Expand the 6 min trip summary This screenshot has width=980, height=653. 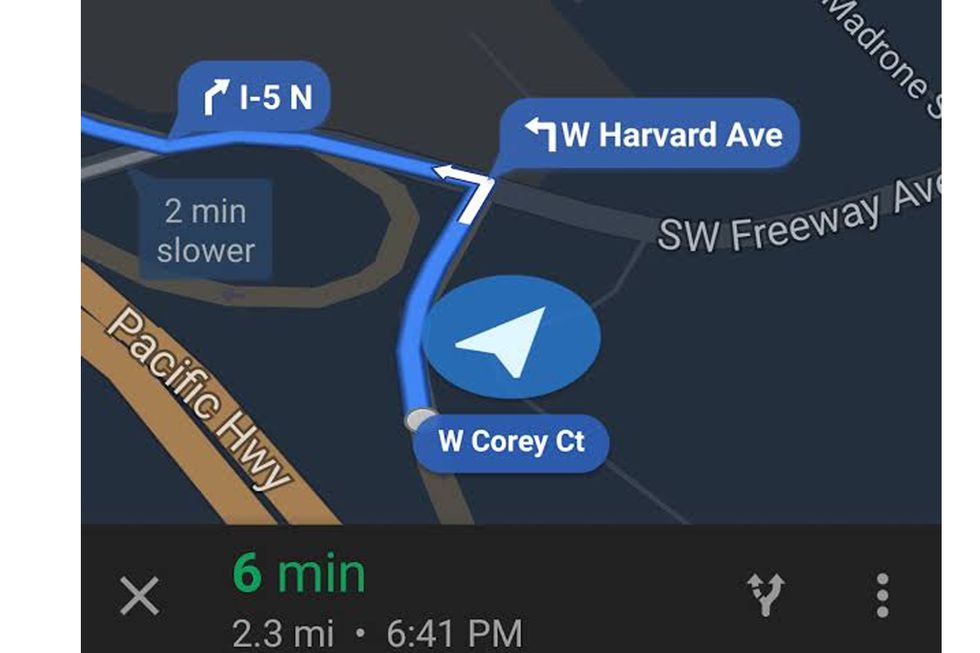point(300,575)
